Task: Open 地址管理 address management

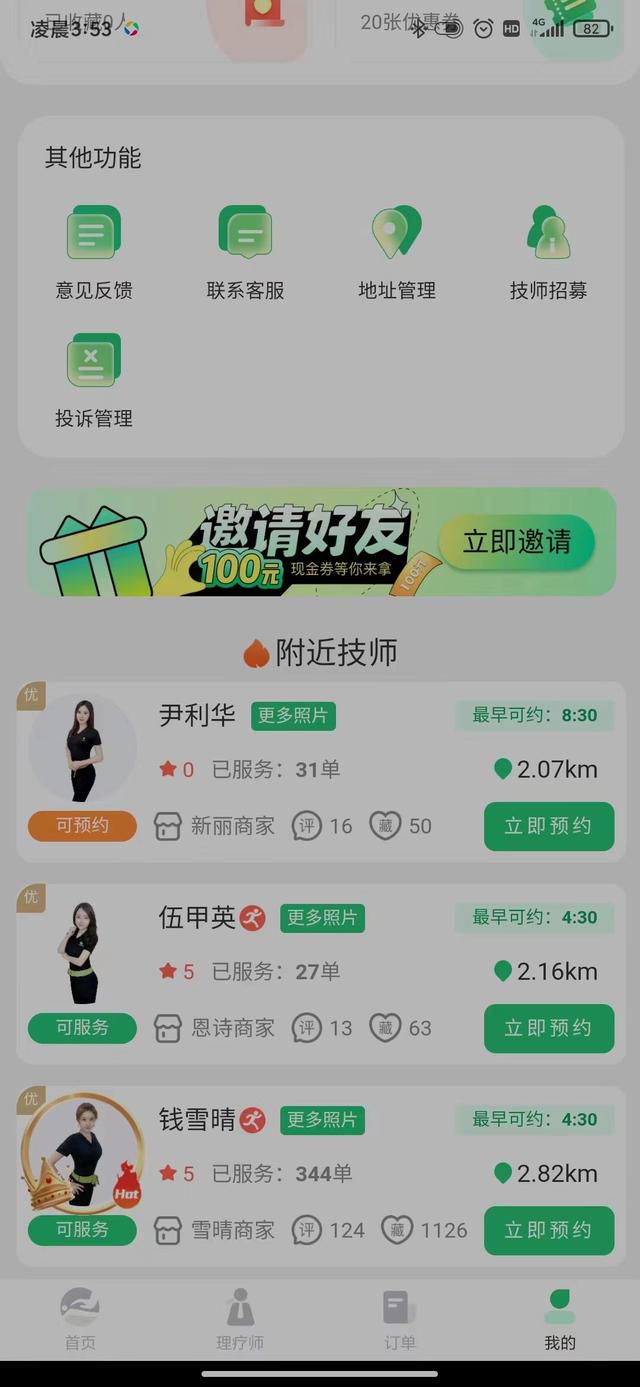Action: (x=397, y=252)
